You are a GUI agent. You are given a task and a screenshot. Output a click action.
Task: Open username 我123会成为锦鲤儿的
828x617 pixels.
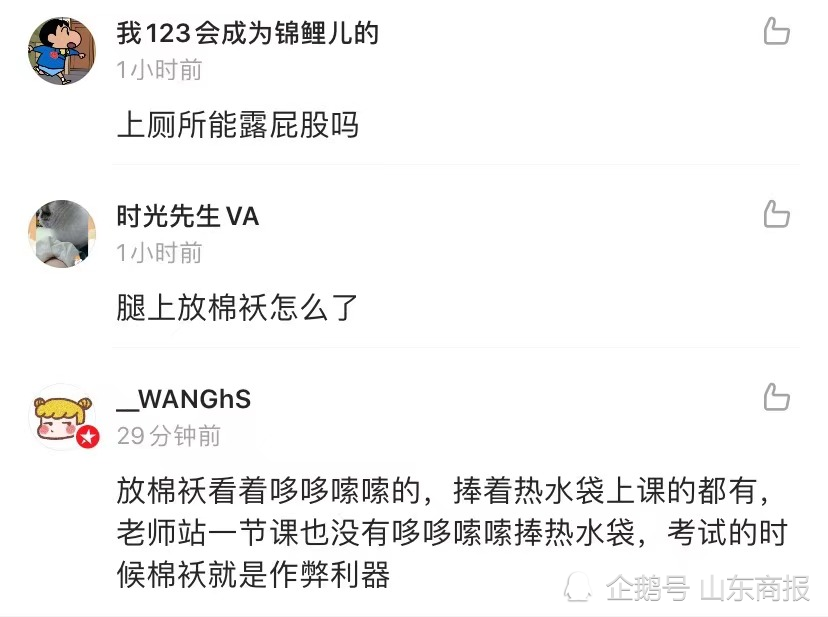click(248, 33)
